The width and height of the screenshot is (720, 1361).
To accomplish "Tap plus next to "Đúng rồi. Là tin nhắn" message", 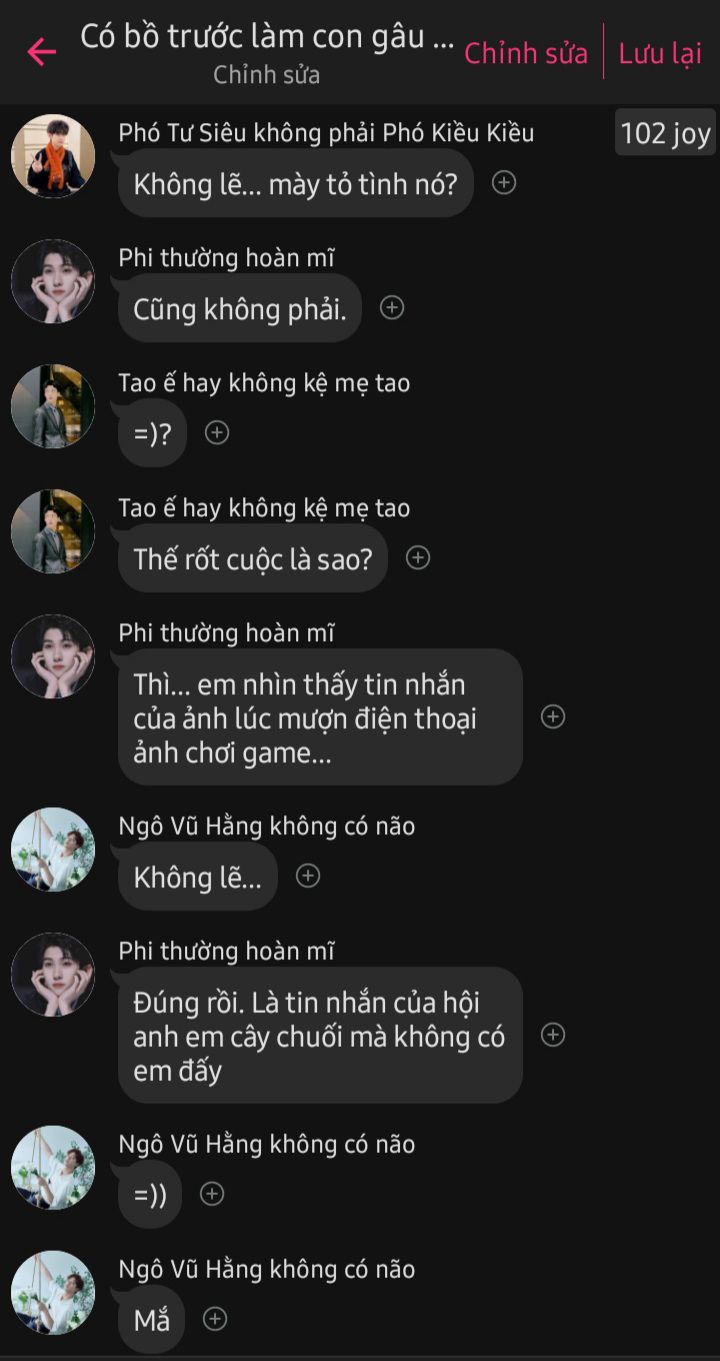I will tap(553, 1035).
